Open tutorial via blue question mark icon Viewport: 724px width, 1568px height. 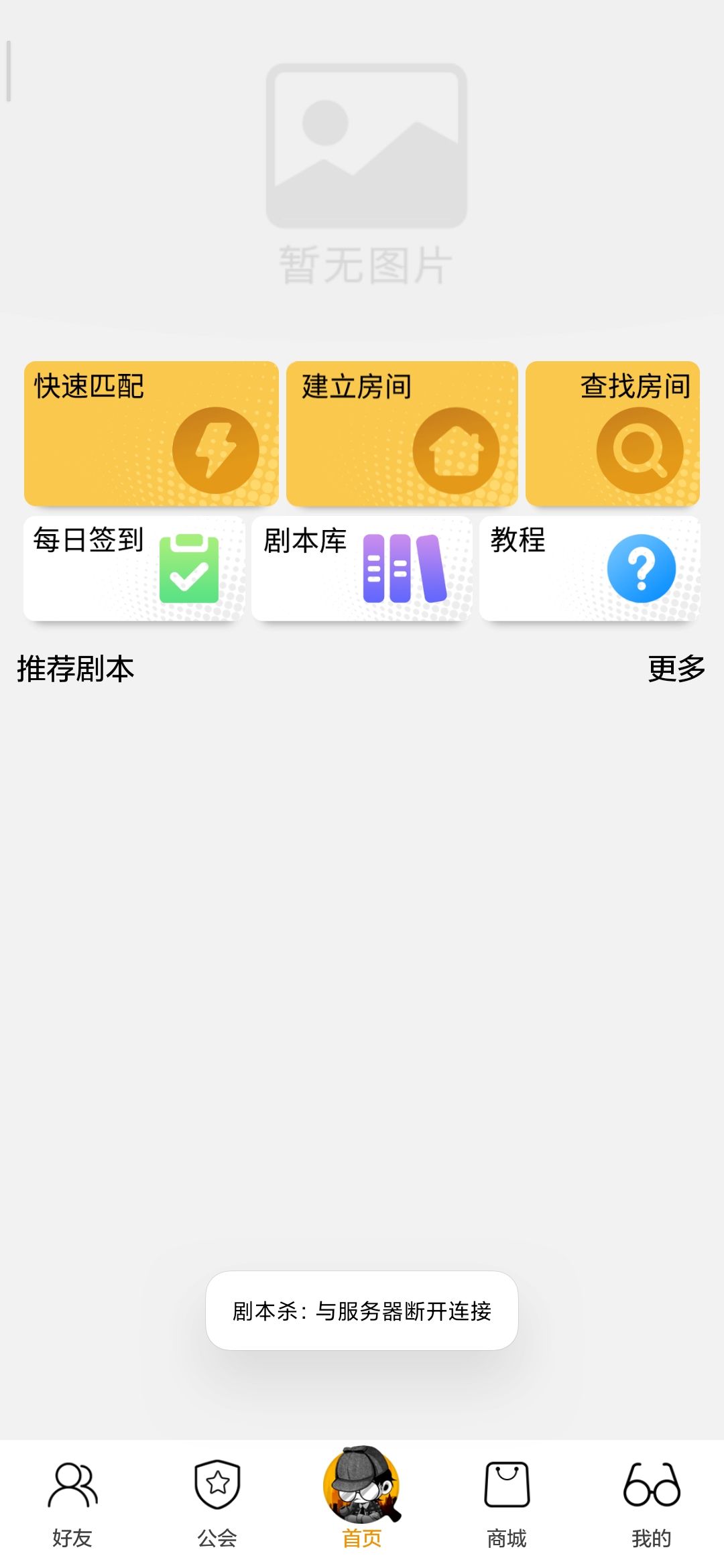click(x=642, y=568)
